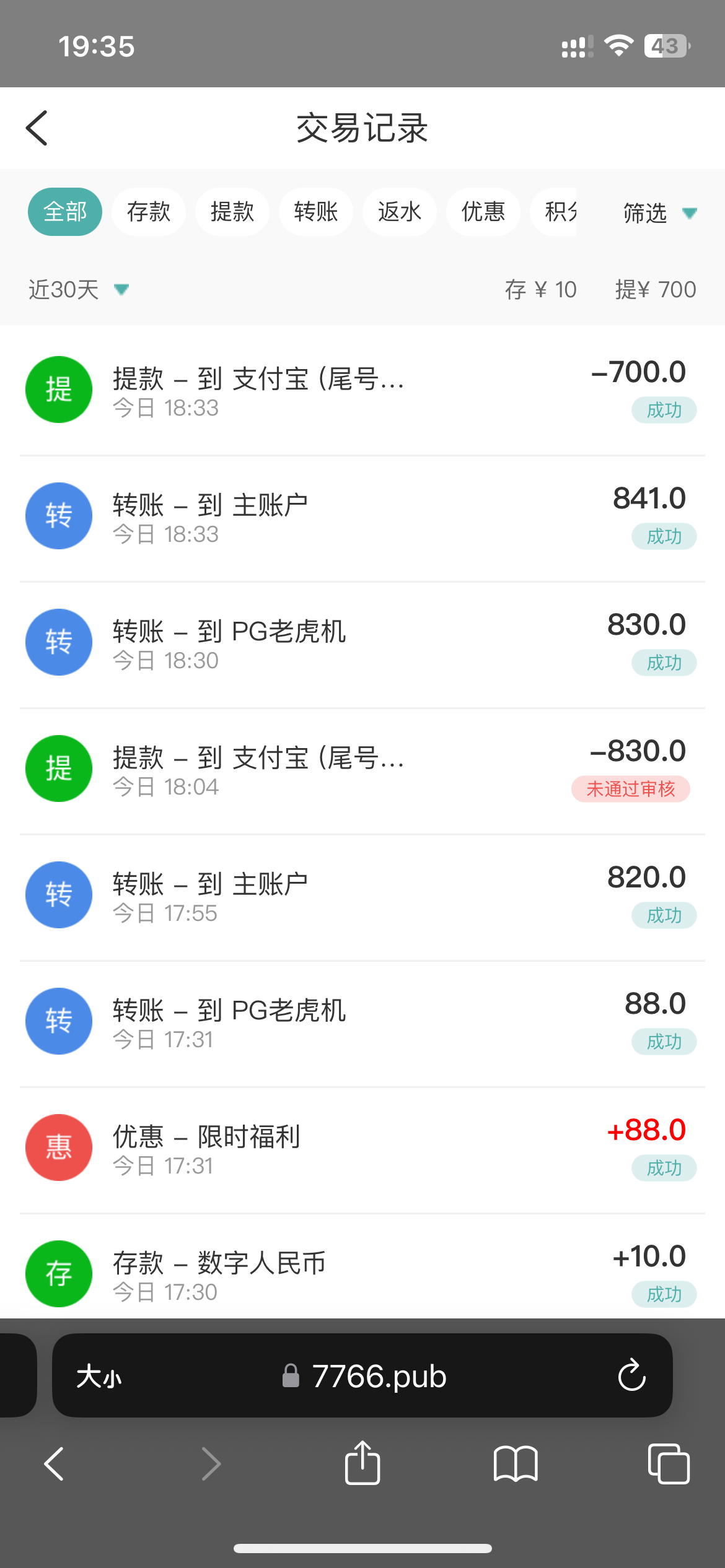Image resolution: width=725 pixels, height=1568 pixels.
Task: Show only 转账 records
Action: 316,212
